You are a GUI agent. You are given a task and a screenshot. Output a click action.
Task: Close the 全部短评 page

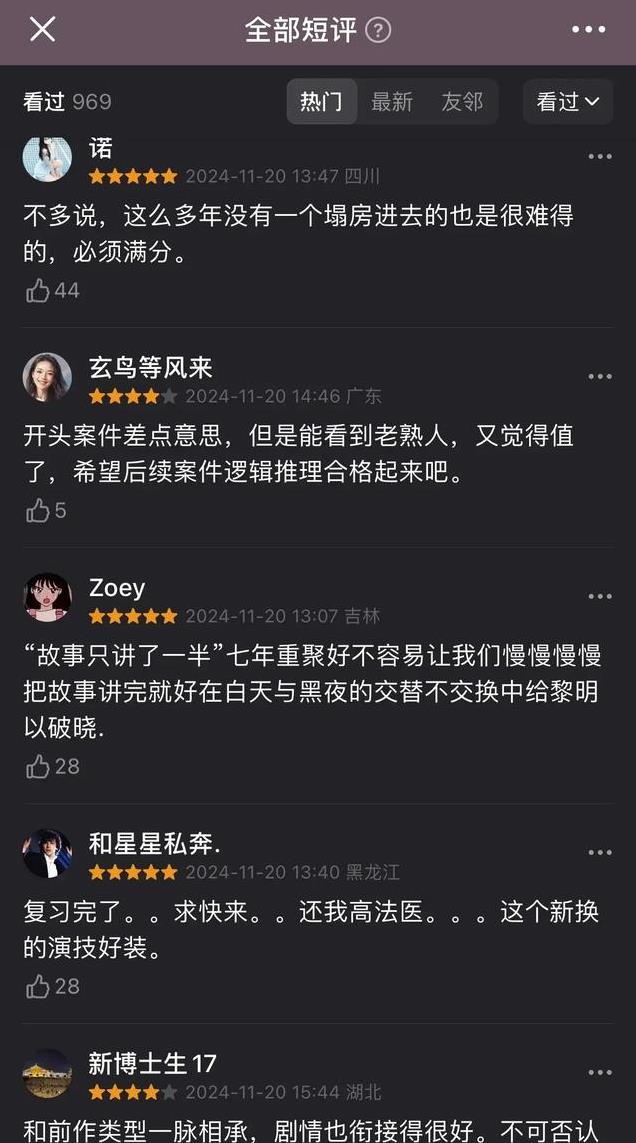tap(42, 30)
